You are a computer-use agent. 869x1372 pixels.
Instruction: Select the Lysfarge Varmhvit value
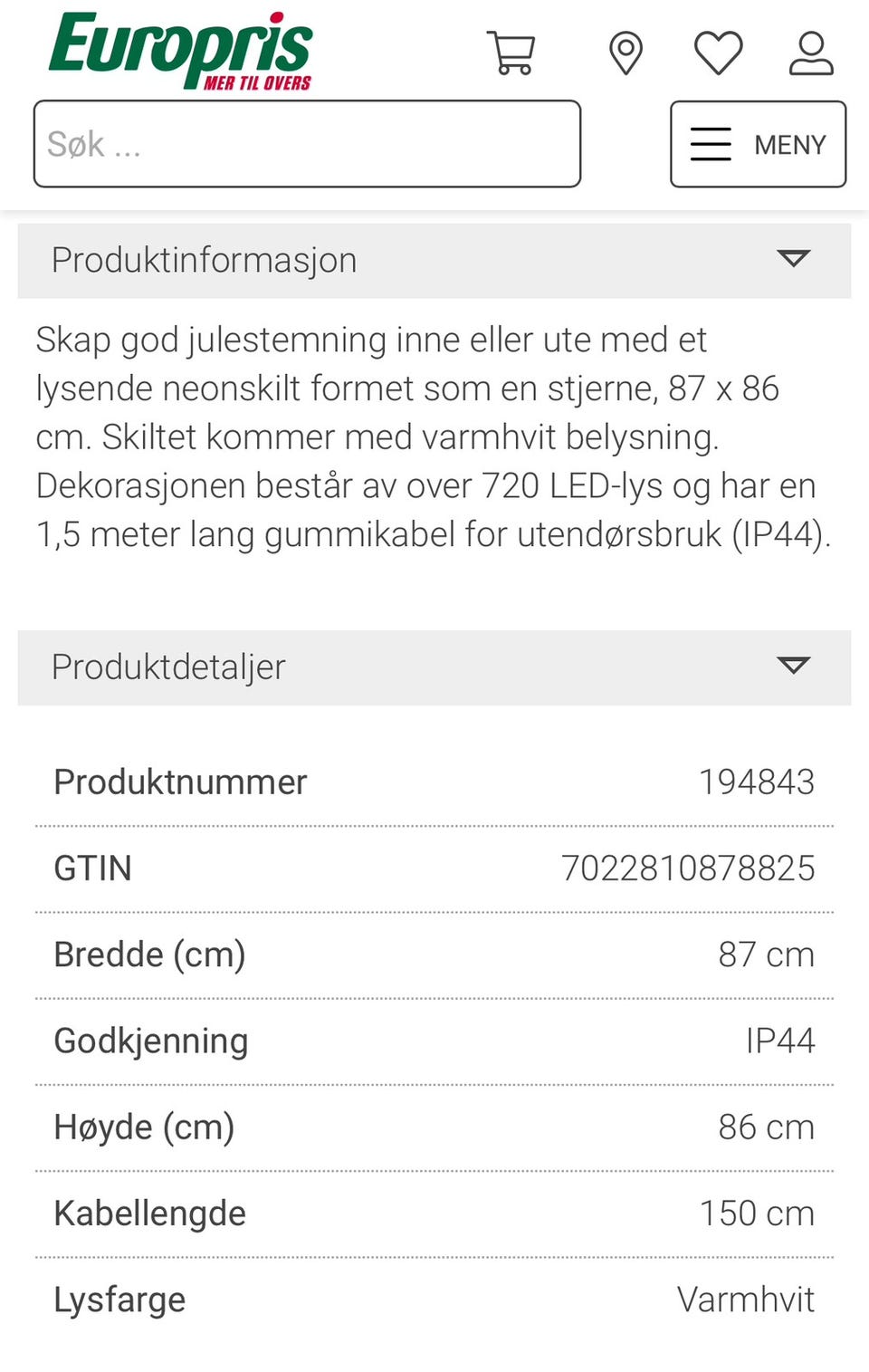click(x=747, y=1299)
